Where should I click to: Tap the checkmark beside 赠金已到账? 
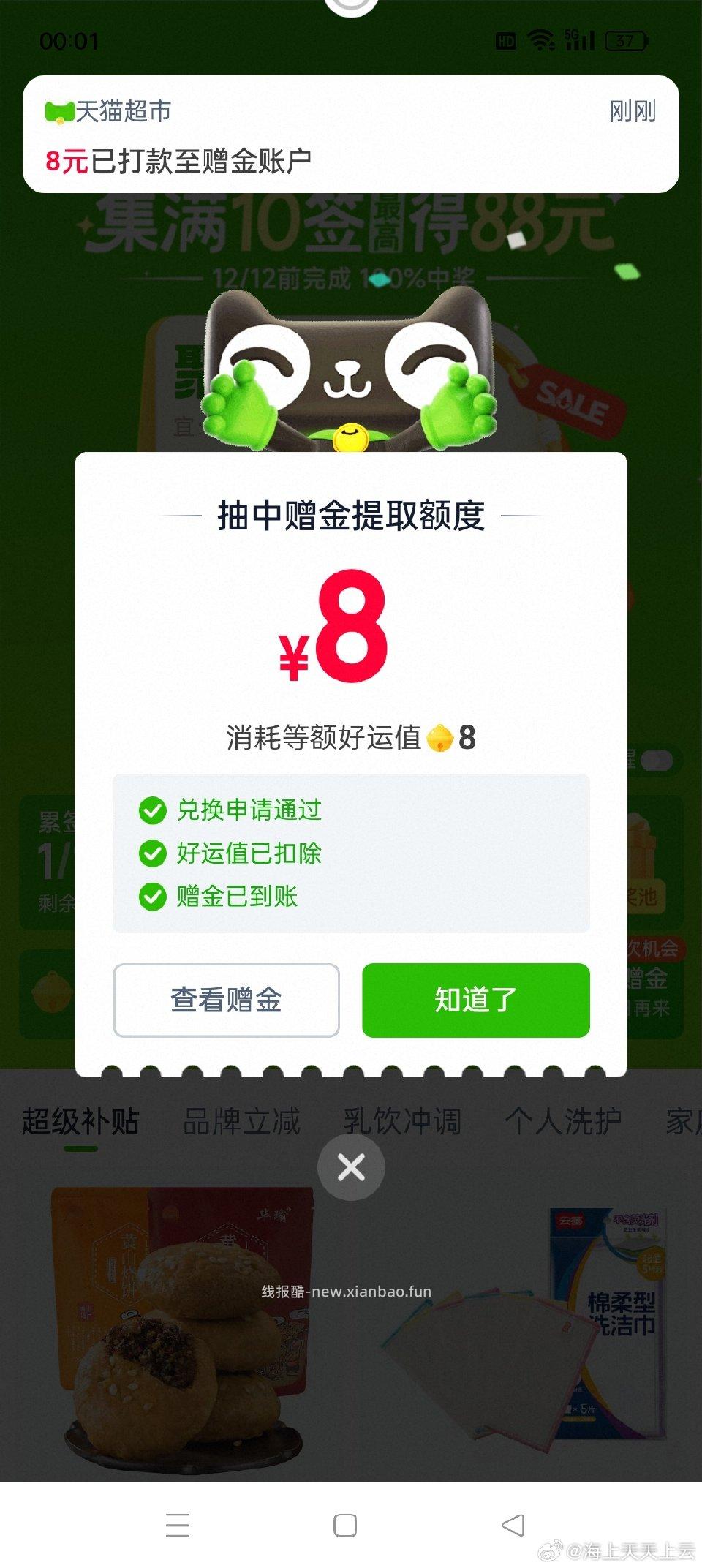[152, 898]
